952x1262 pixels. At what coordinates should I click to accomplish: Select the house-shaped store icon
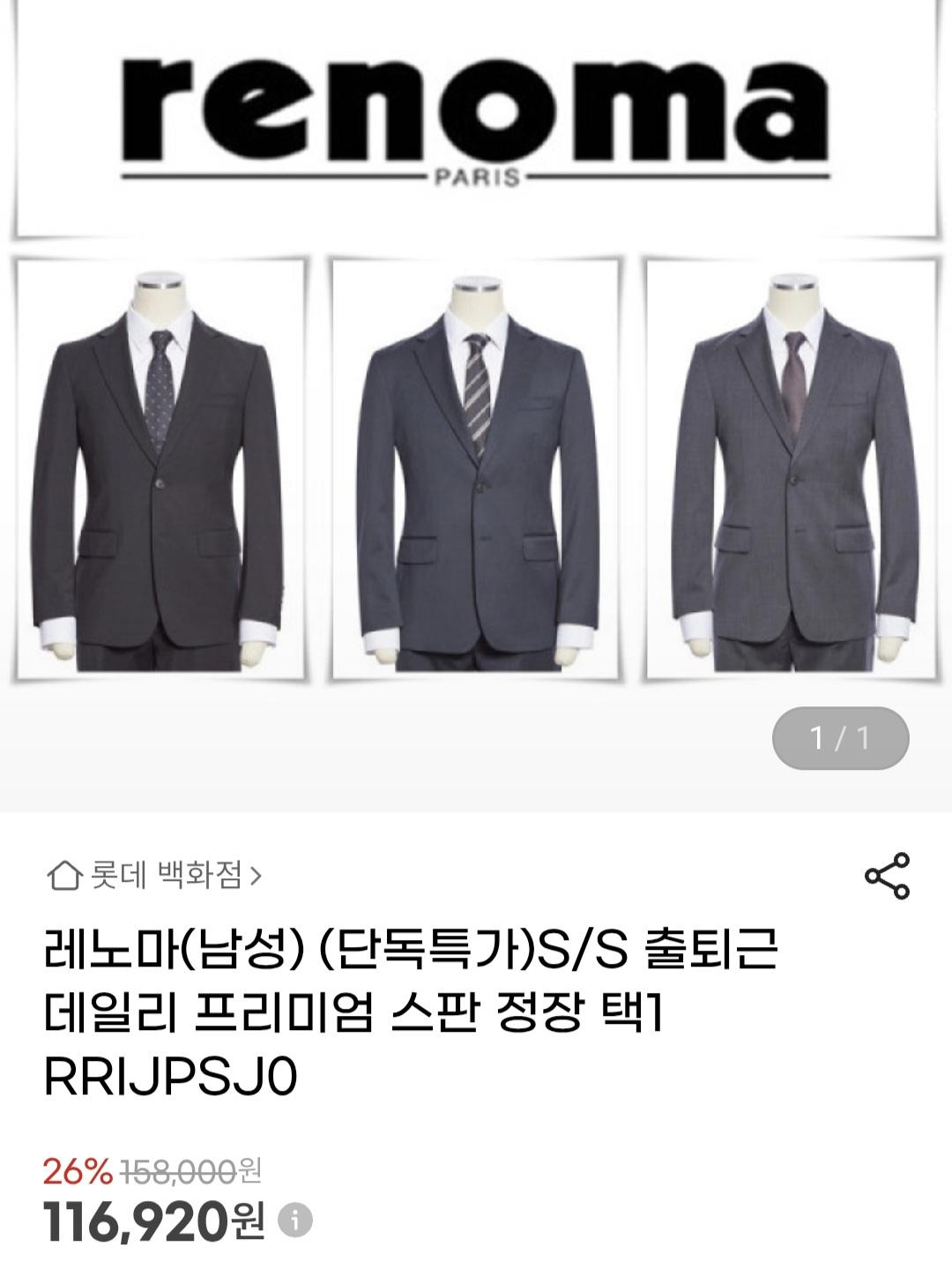(x=67, y=872)
